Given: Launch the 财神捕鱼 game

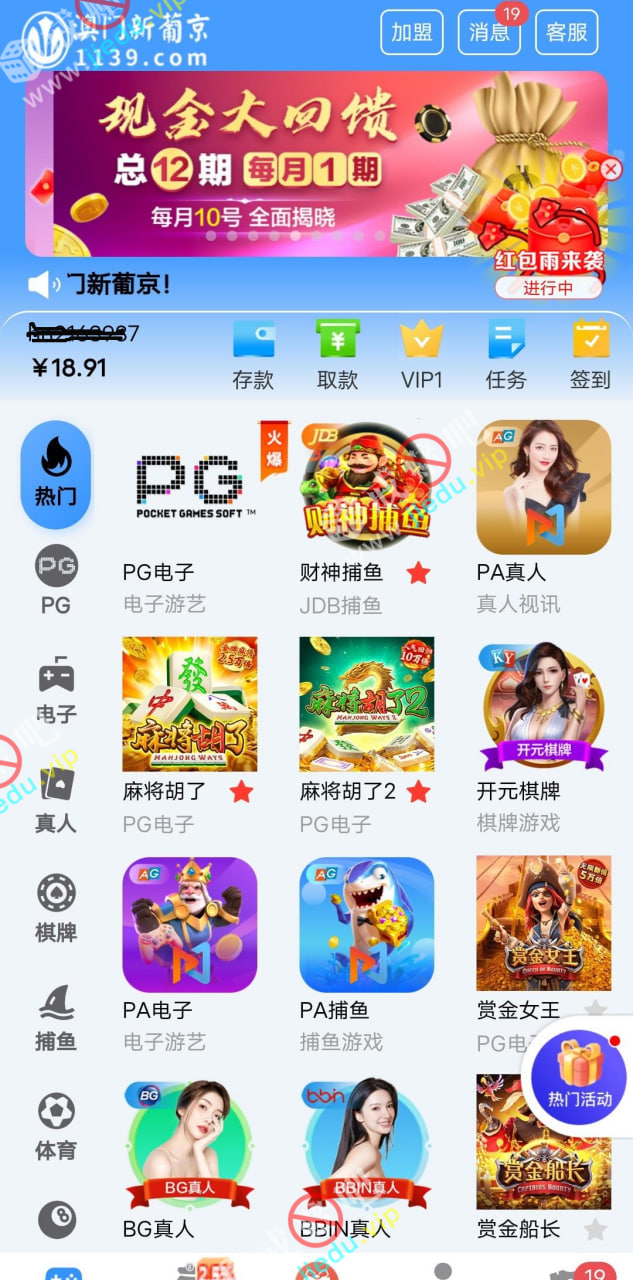Looking at the screenshot, I should coord(366,487).
